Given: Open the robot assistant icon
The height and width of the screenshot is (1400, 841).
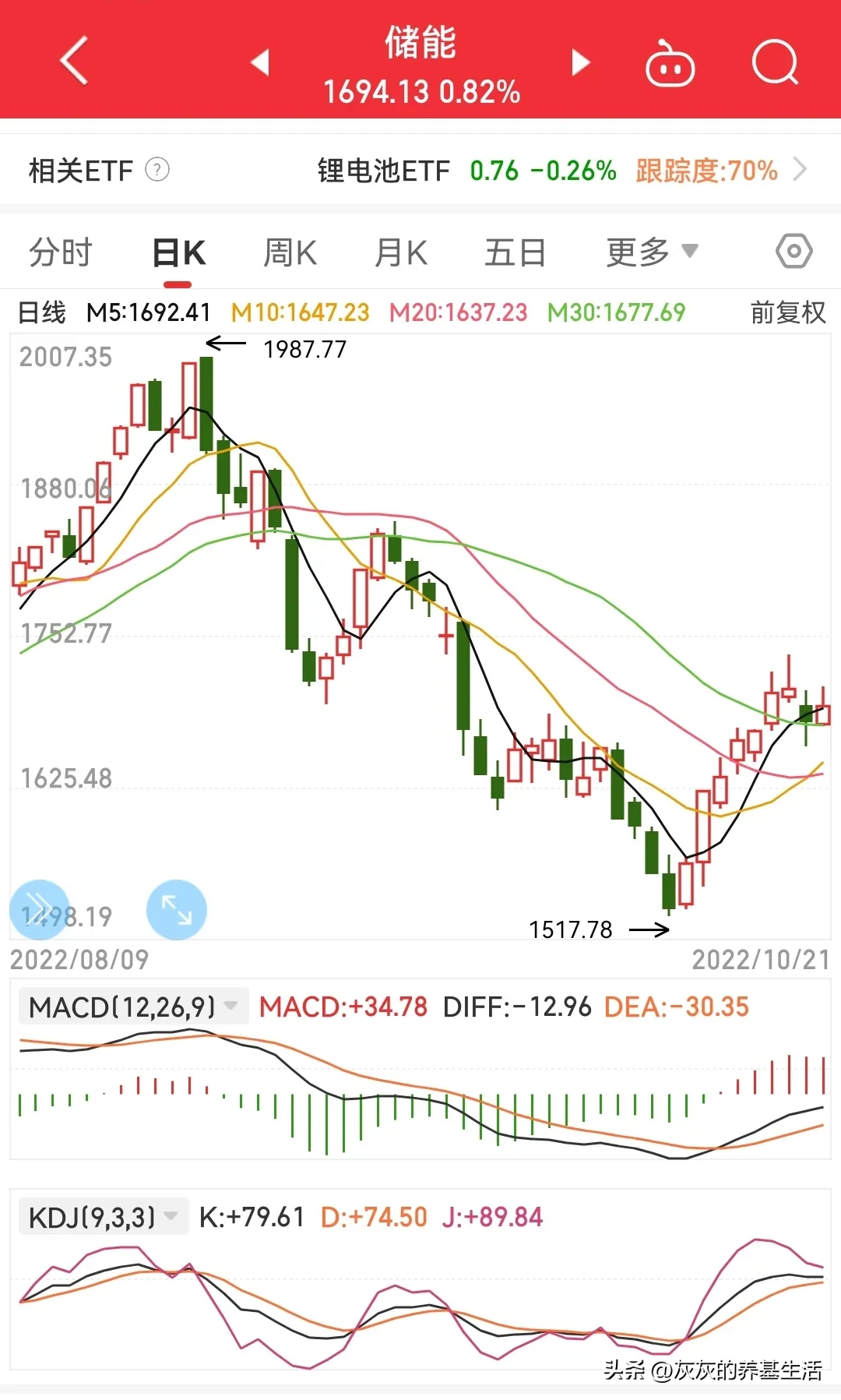Looking at the screenshot, I should pos(670,62).
